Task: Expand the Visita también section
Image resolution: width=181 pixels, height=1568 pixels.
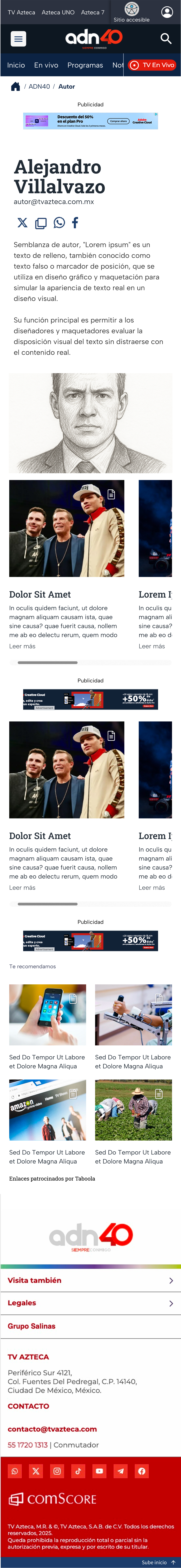Action: point(90,1280)
